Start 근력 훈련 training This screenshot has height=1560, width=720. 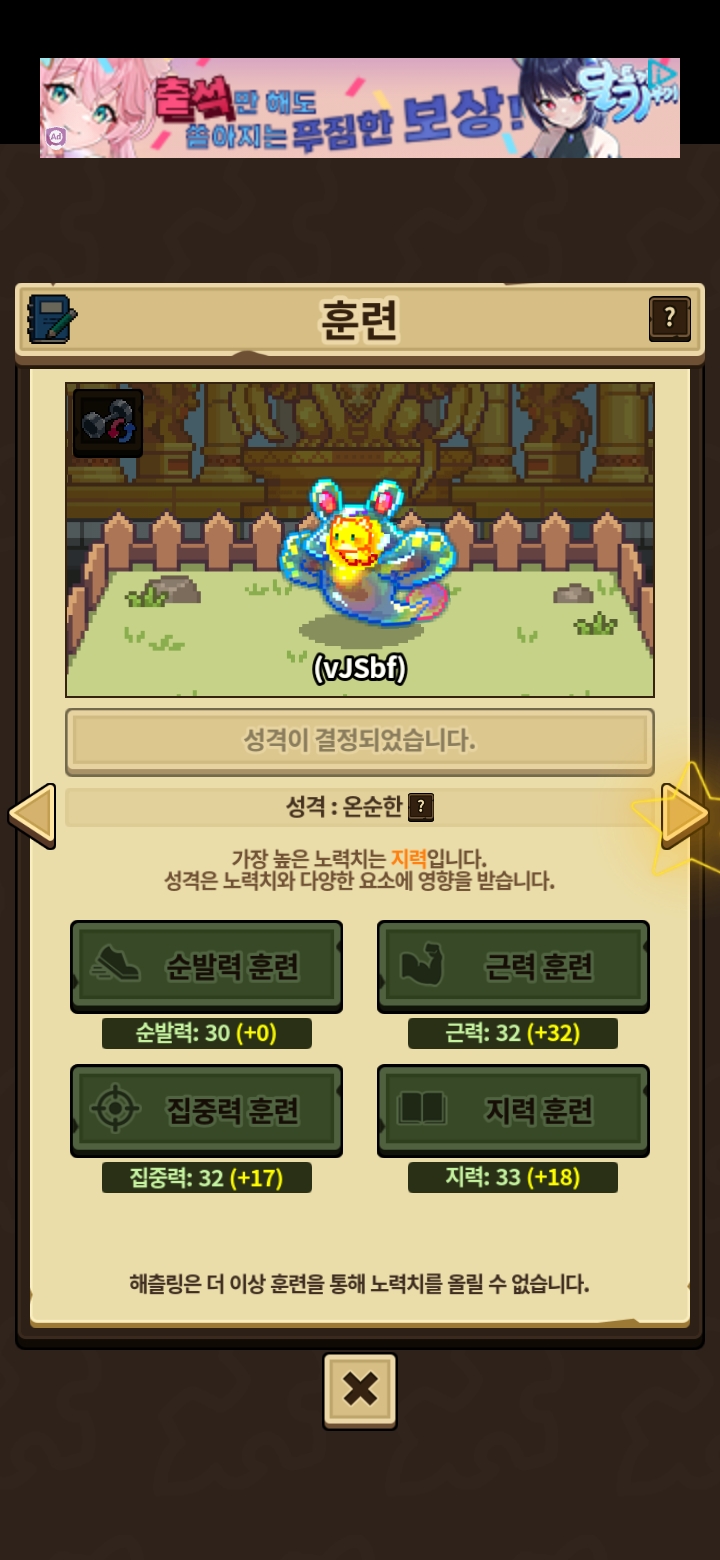513,966
